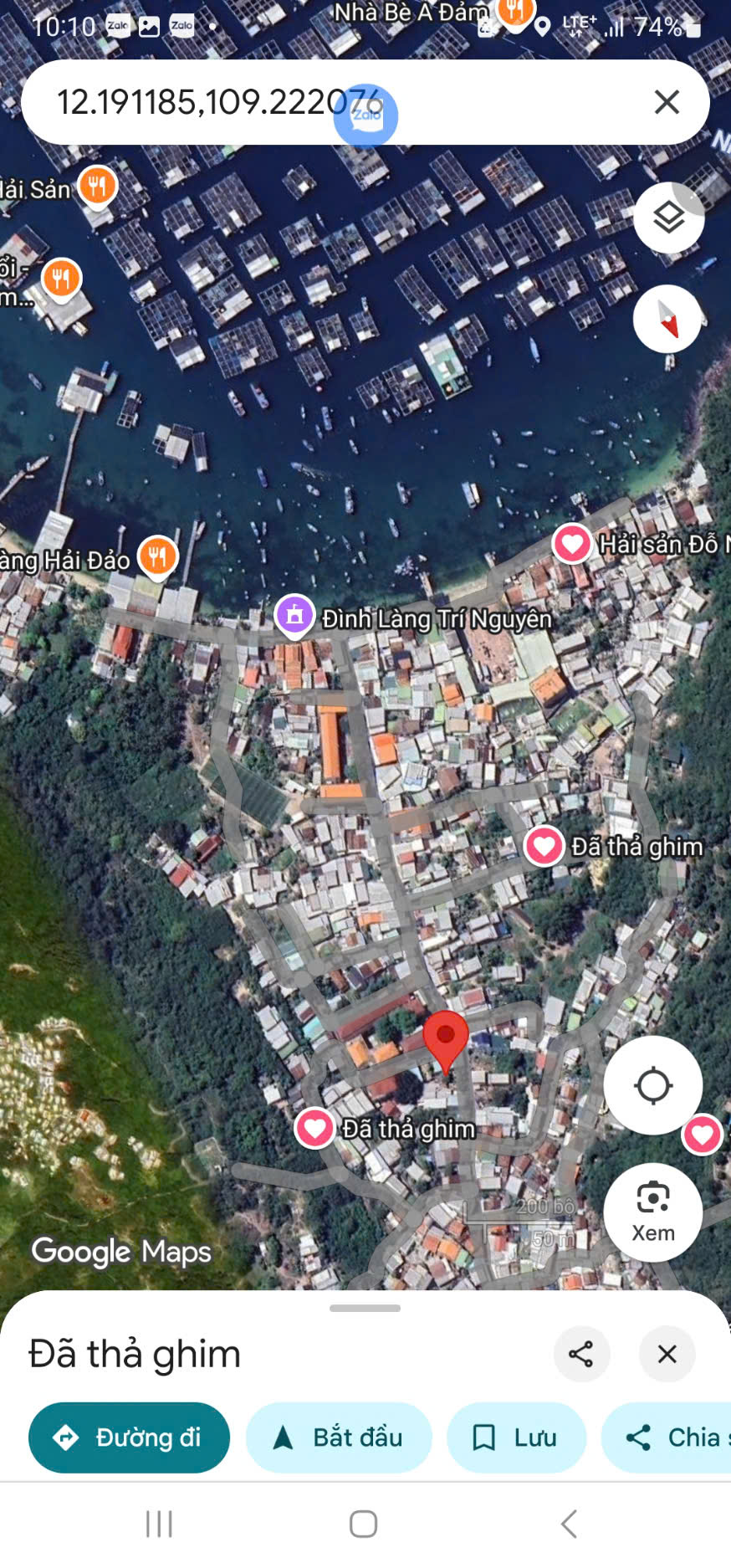Save the pinned place with Lưu
731x1568 pixels.
516,1437
